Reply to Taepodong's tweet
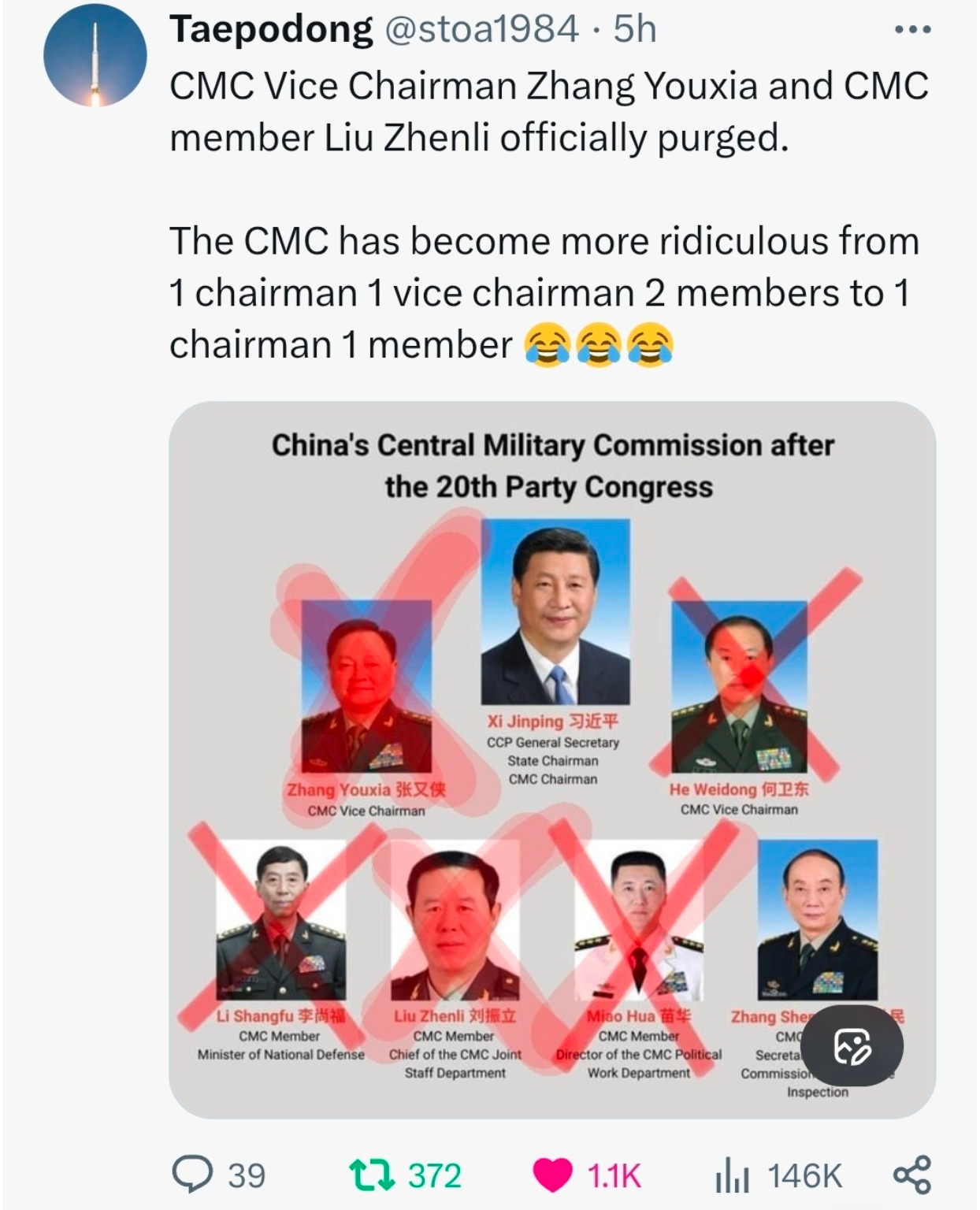980x1210 pixels. point(192,1175)
